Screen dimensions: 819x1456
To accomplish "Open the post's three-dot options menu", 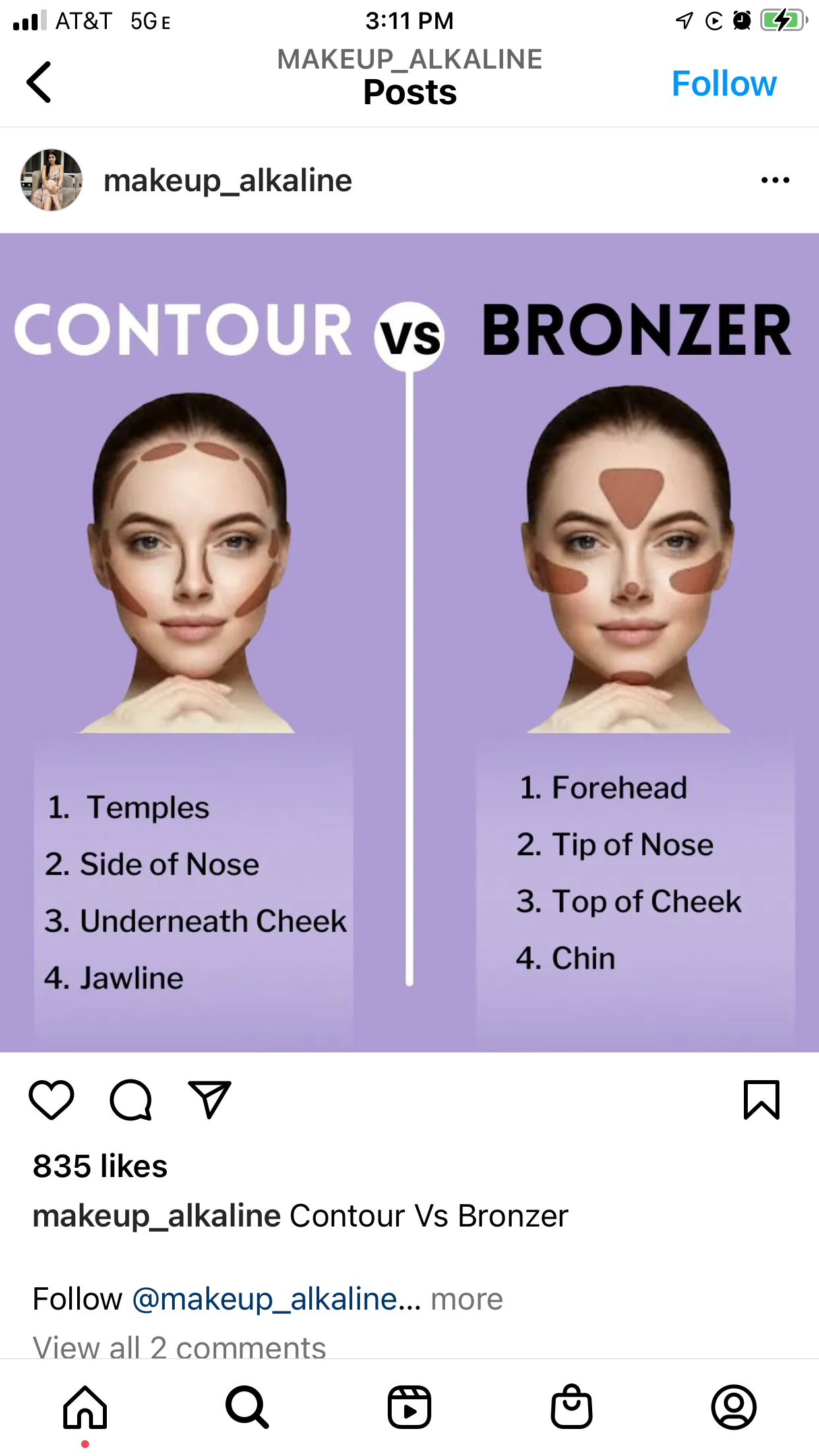I will pyautogui.click(x=775, y=180).
